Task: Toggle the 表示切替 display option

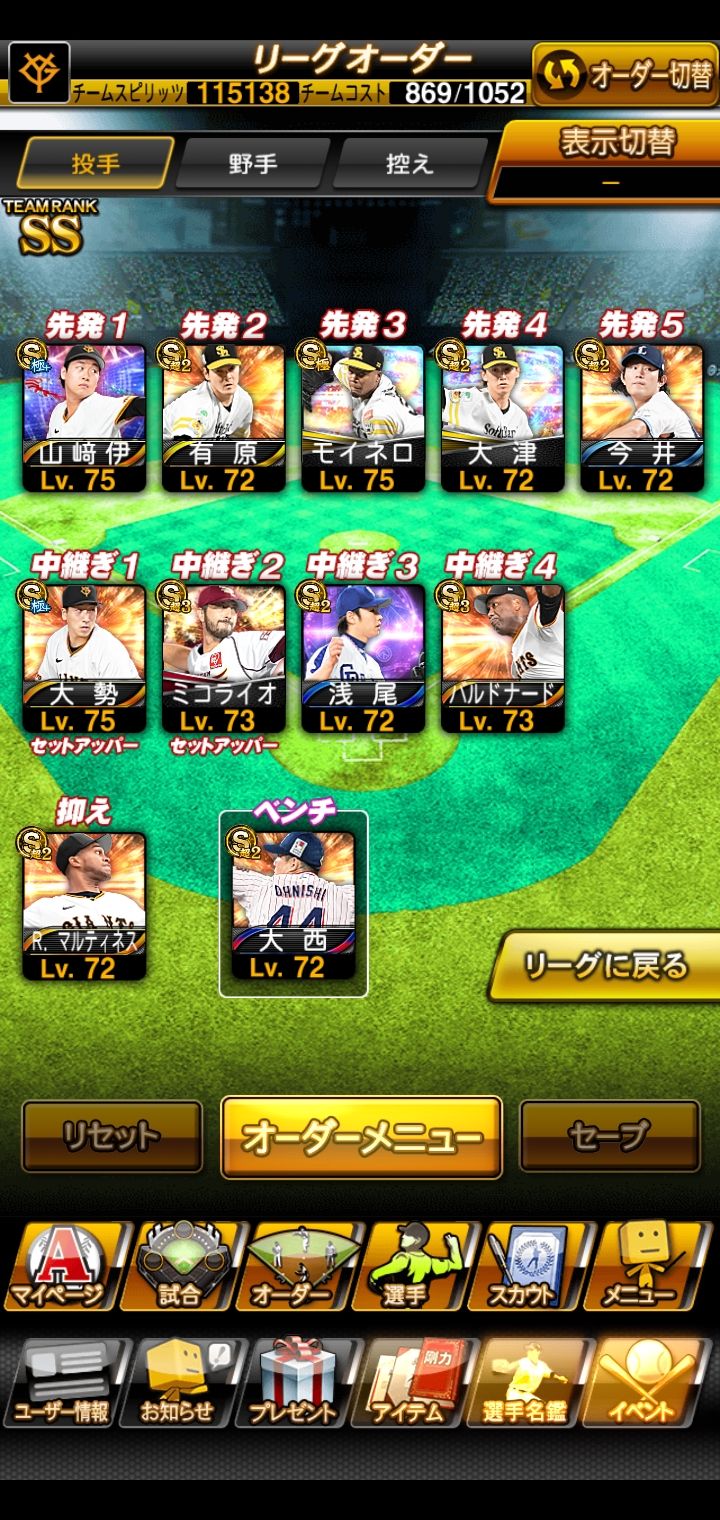Action: [x=608, y=160]
